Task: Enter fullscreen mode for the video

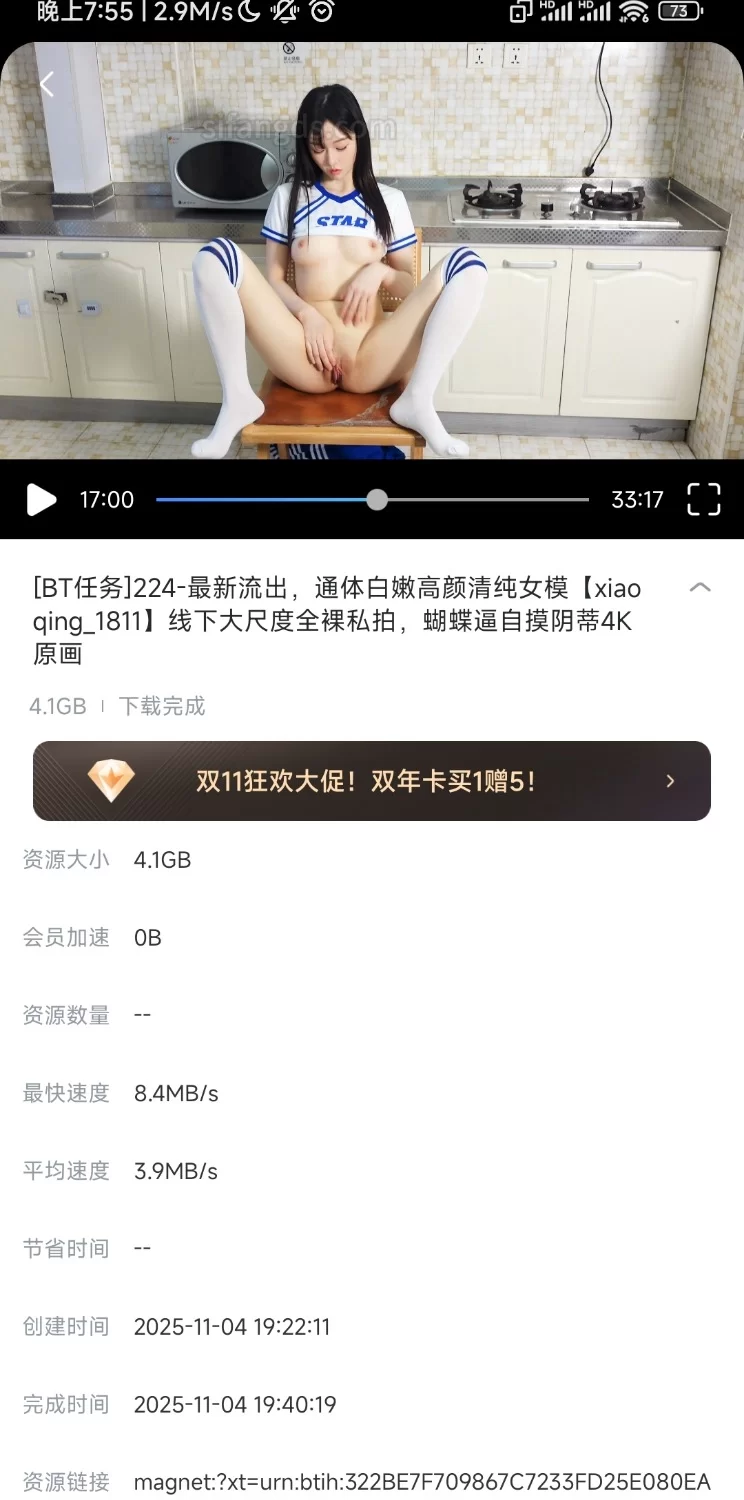Action: pyautogui.click(x=703, y=499)
